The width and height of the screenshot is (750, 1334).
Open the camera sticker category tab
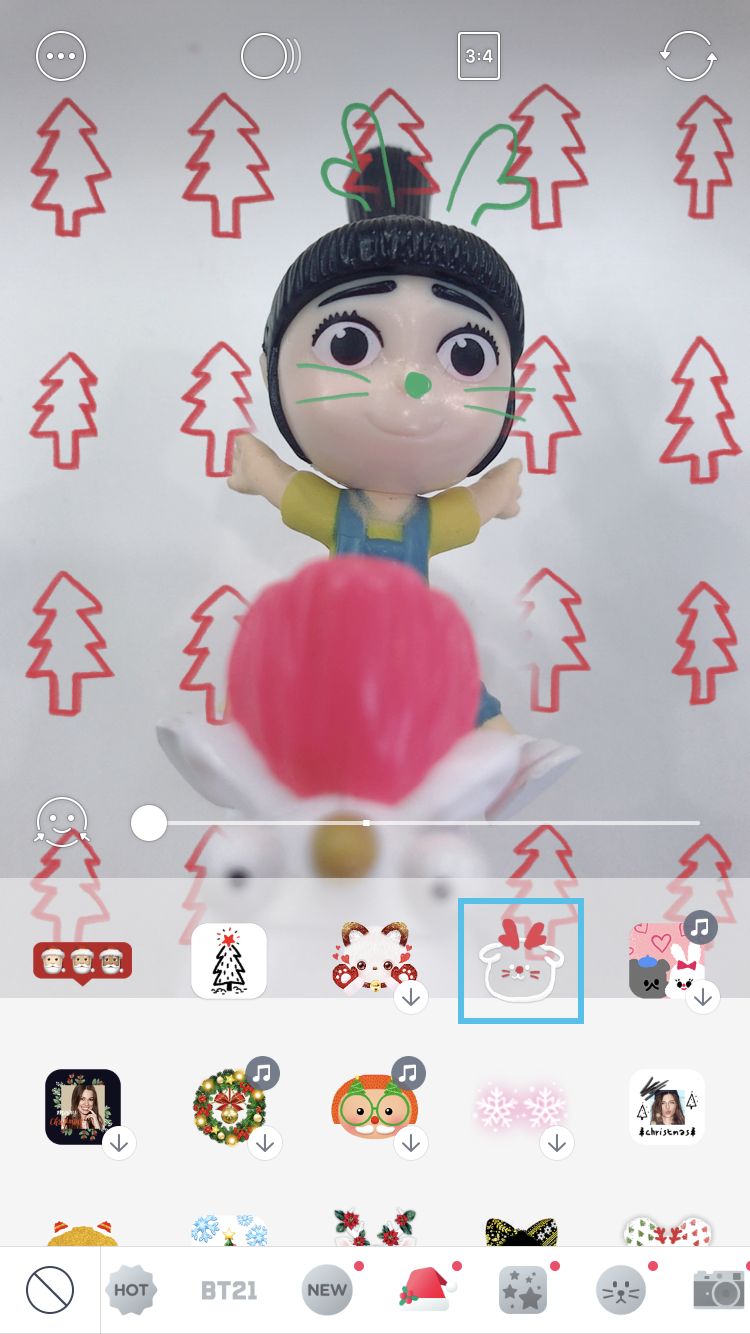tap(719, 1290)
